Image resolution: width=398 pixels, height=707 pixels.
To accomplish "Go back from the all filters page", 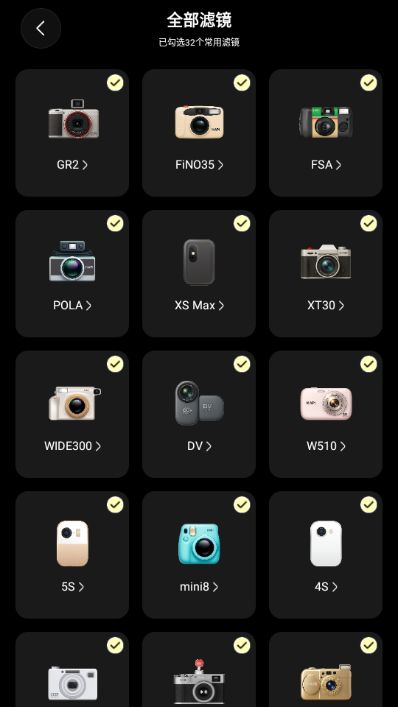I will 41,28.
